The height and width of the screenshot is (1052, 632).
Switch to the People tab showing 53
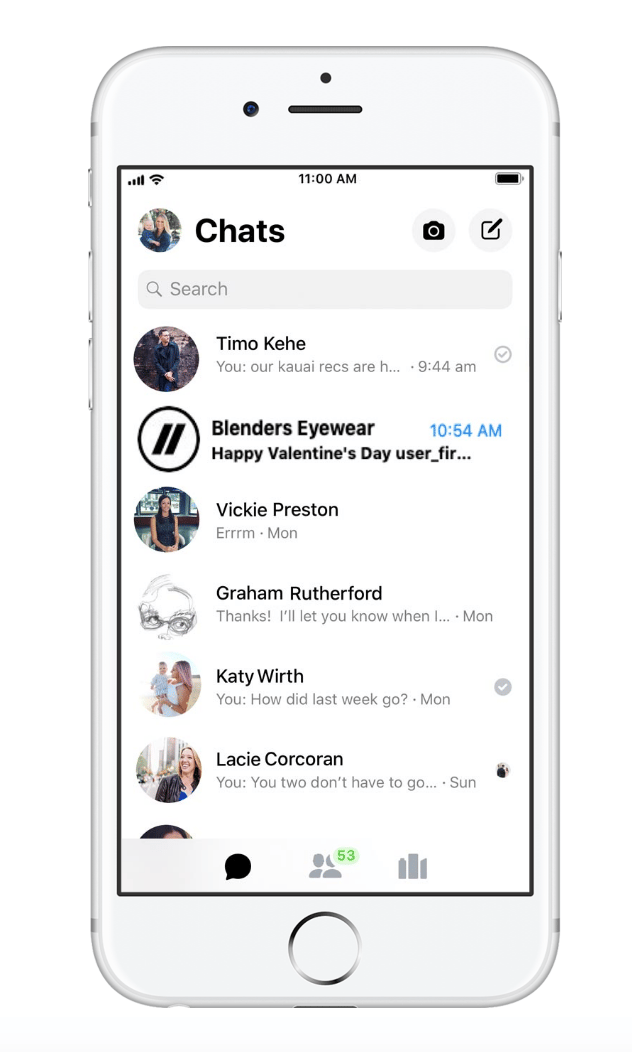331,864
